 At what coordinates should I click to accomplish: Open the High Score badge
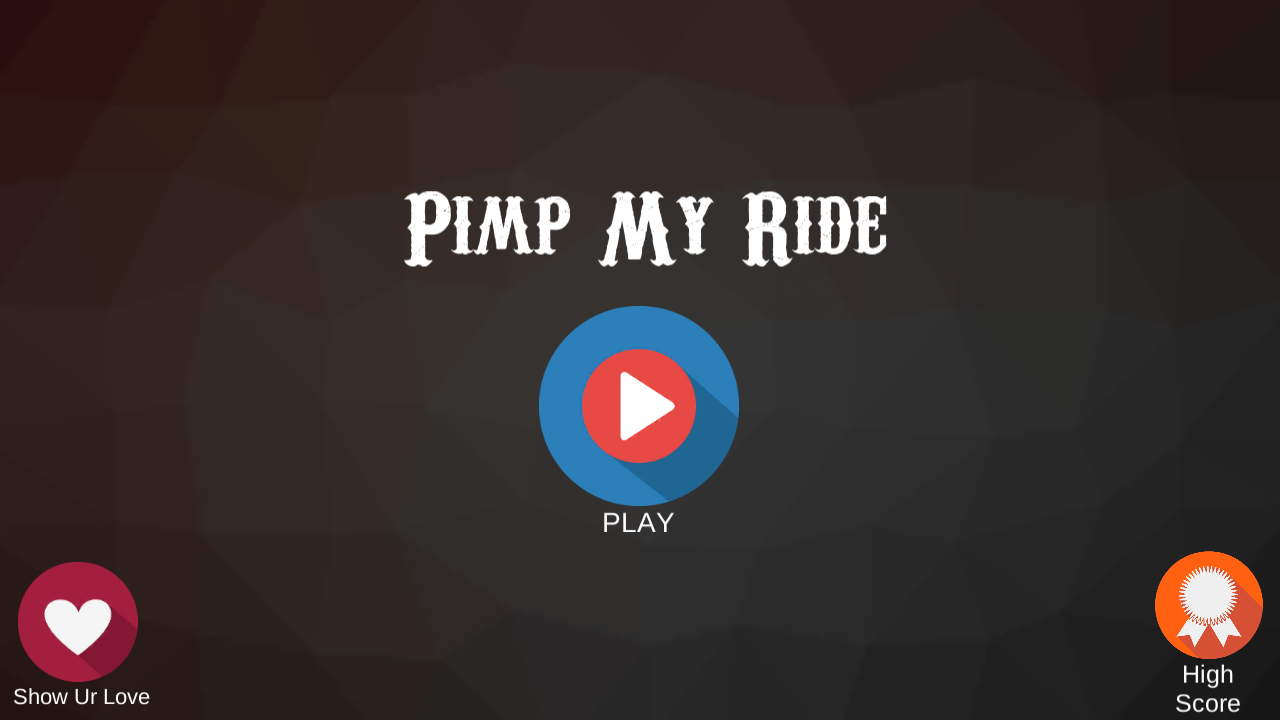(x=1208, y=605)
